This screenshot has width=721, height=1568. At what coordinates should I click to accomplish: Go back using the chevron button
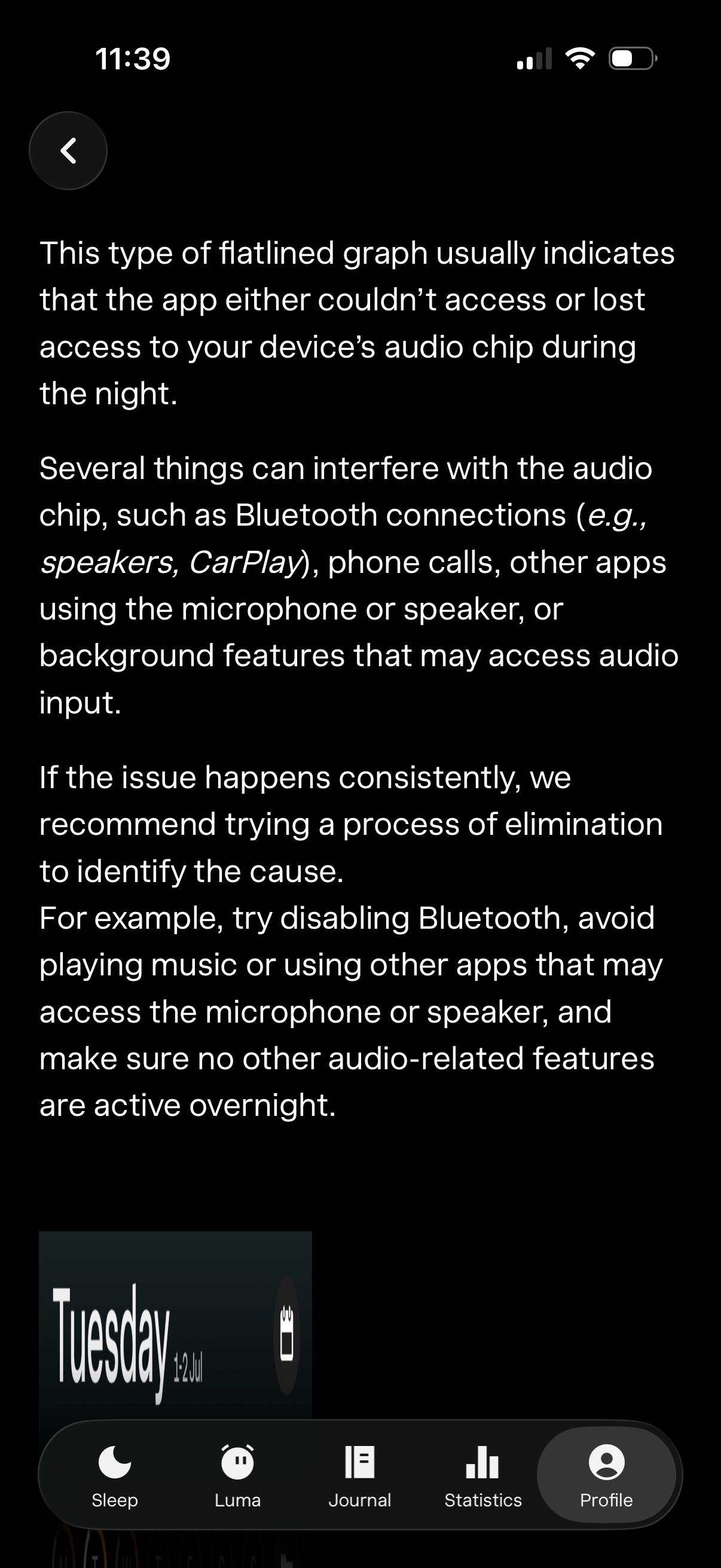click(x=68, y=150)
